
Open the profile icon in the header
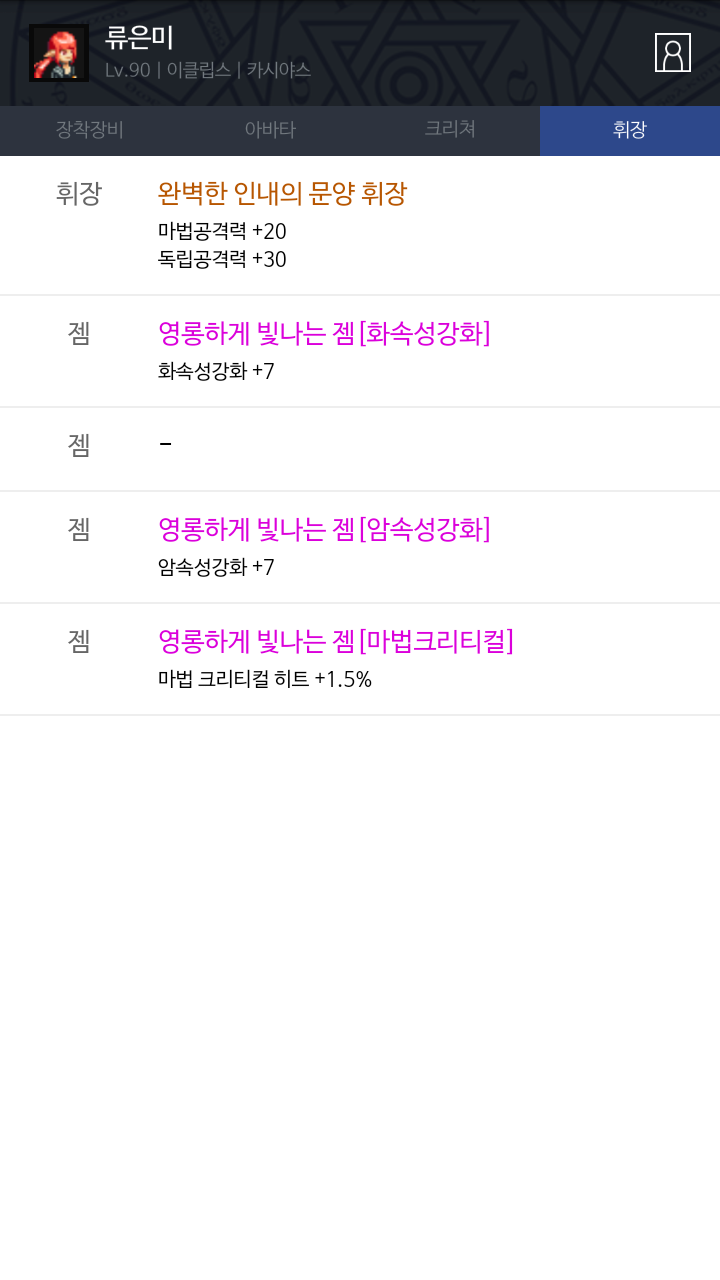coord(672,53)
